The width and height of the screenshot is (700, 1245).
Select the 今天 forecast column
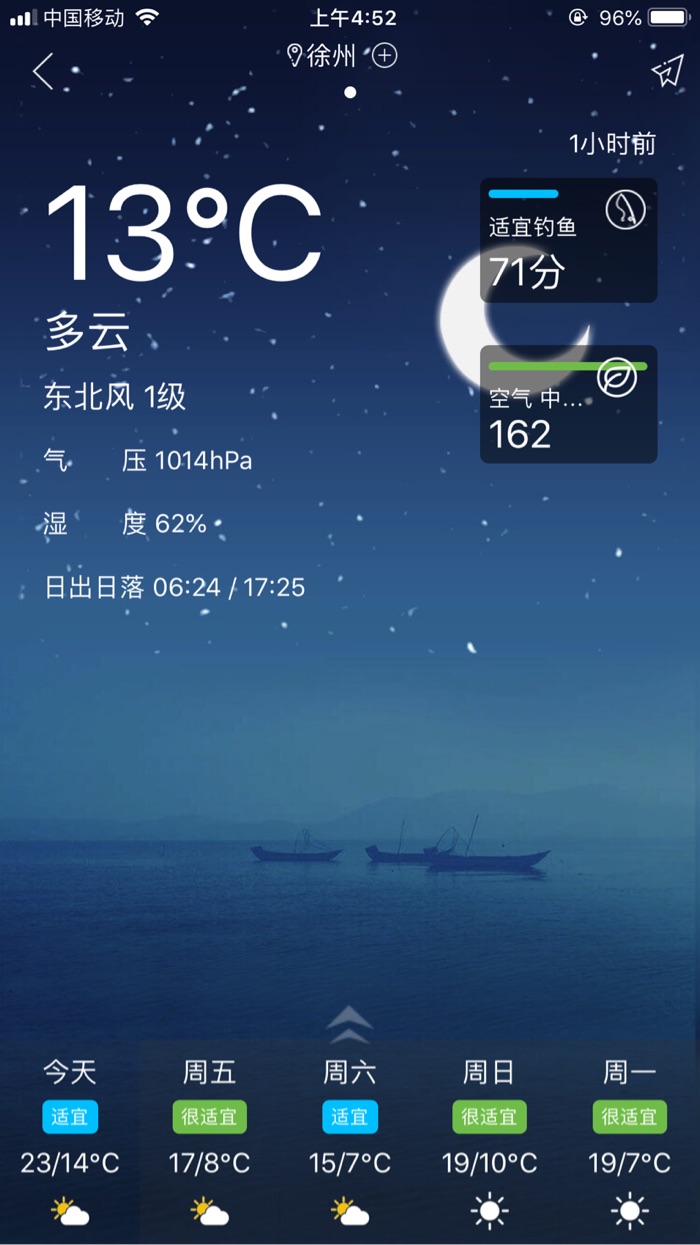pos(70,1142)
